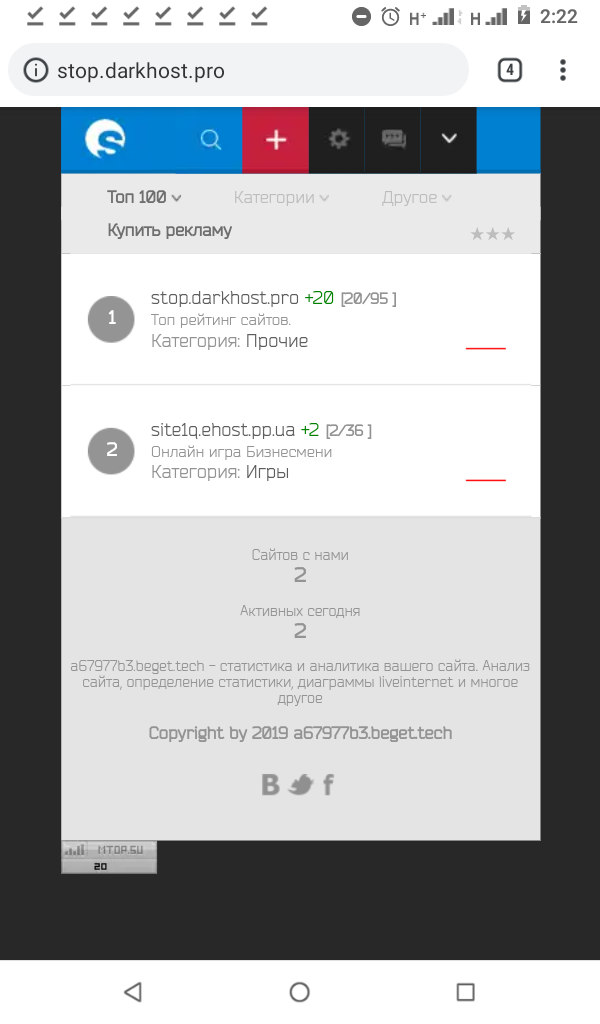Open the Игры category link
Screen dimensions: 600x1024
click(267, 472)
